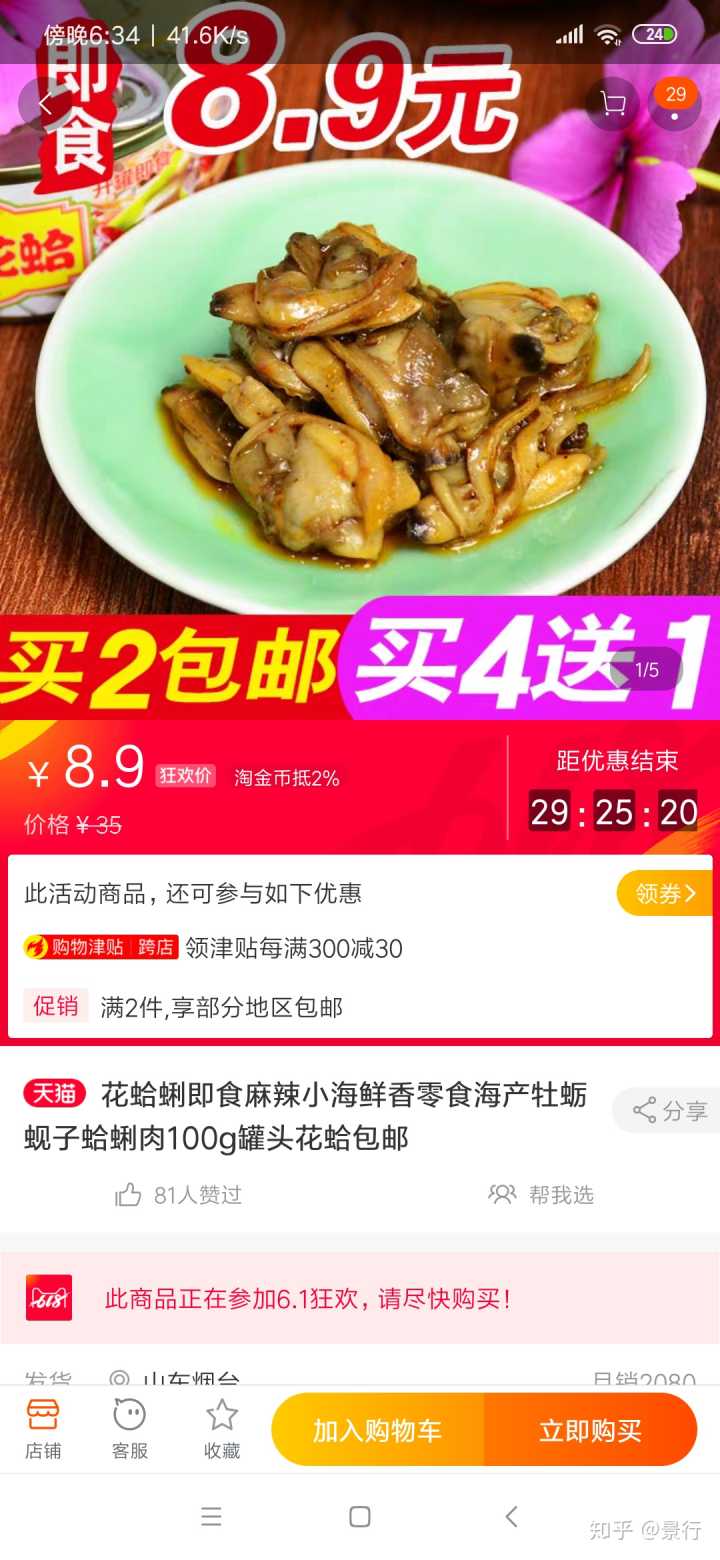
Task: Add product to favorites via 收藏
Action: click(221, 1430)
